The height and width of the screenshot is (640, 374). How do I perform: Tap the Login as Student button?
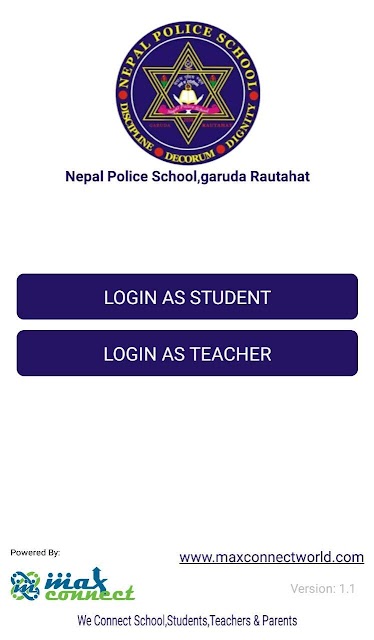pos(187,297)
